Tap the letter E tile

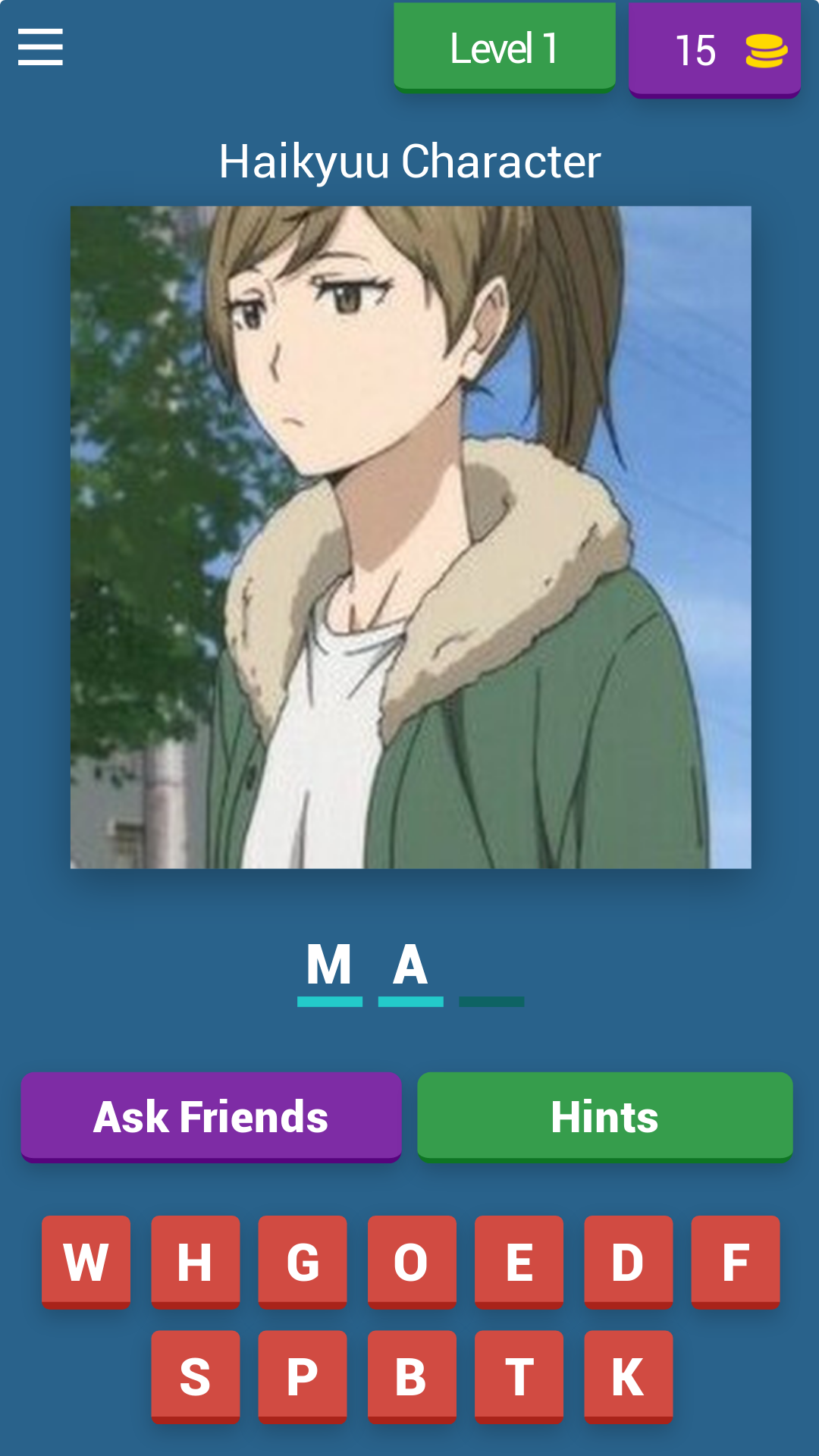[x=519, y=1262]
